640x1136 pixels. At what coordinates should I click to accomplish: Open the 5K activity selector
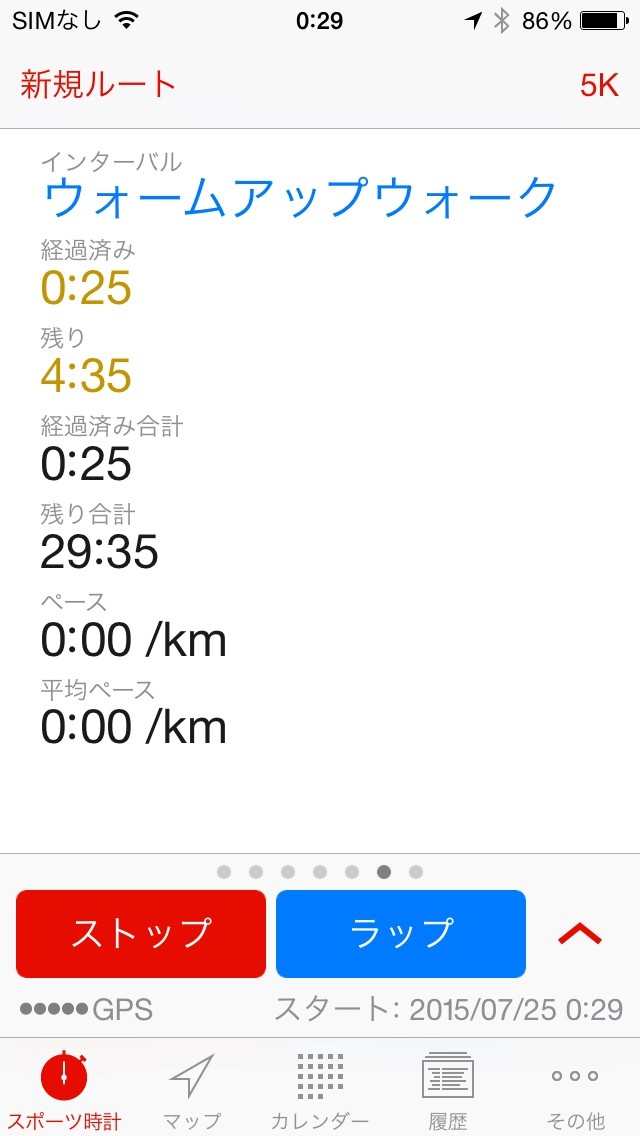point(599,86)
